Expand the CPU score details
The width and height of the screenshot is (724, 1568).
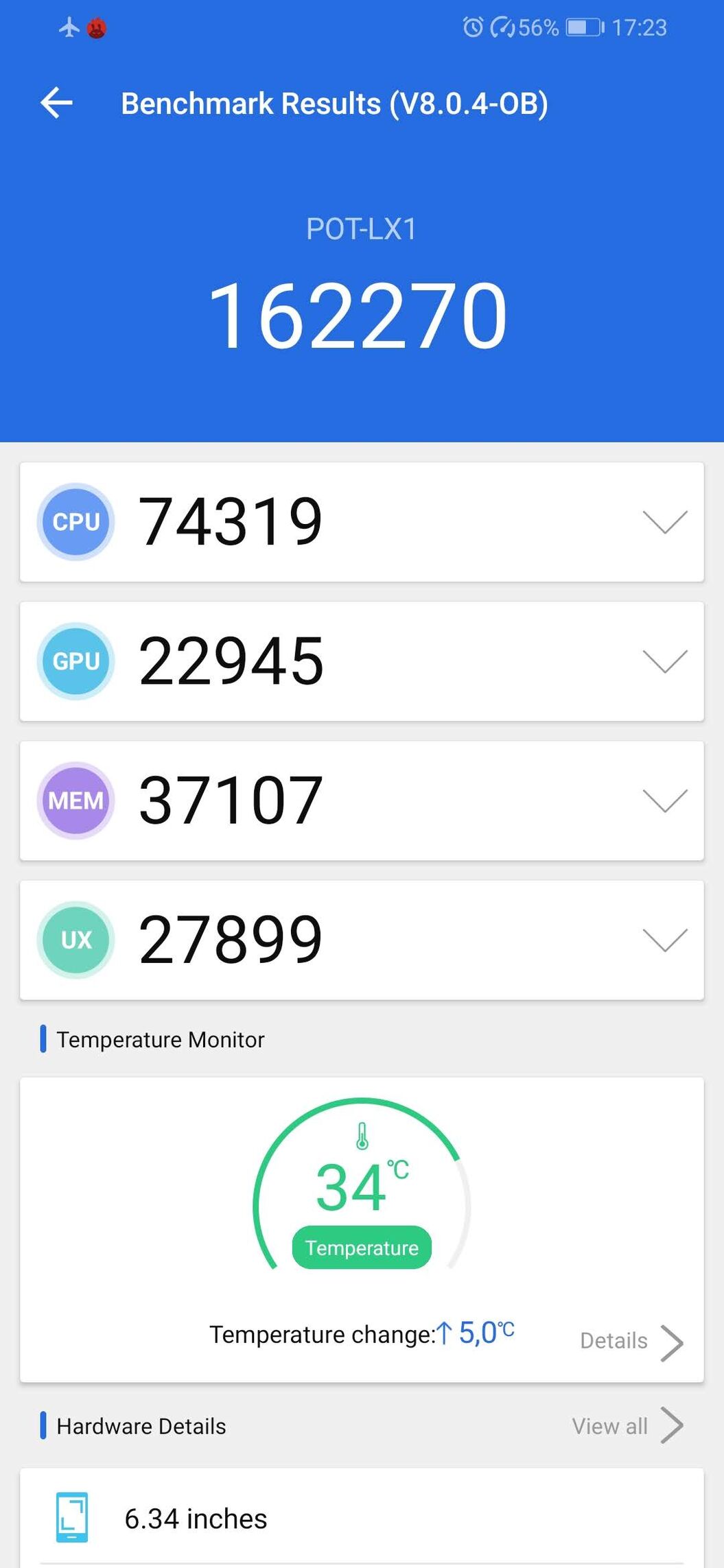(x=665, y=522)
